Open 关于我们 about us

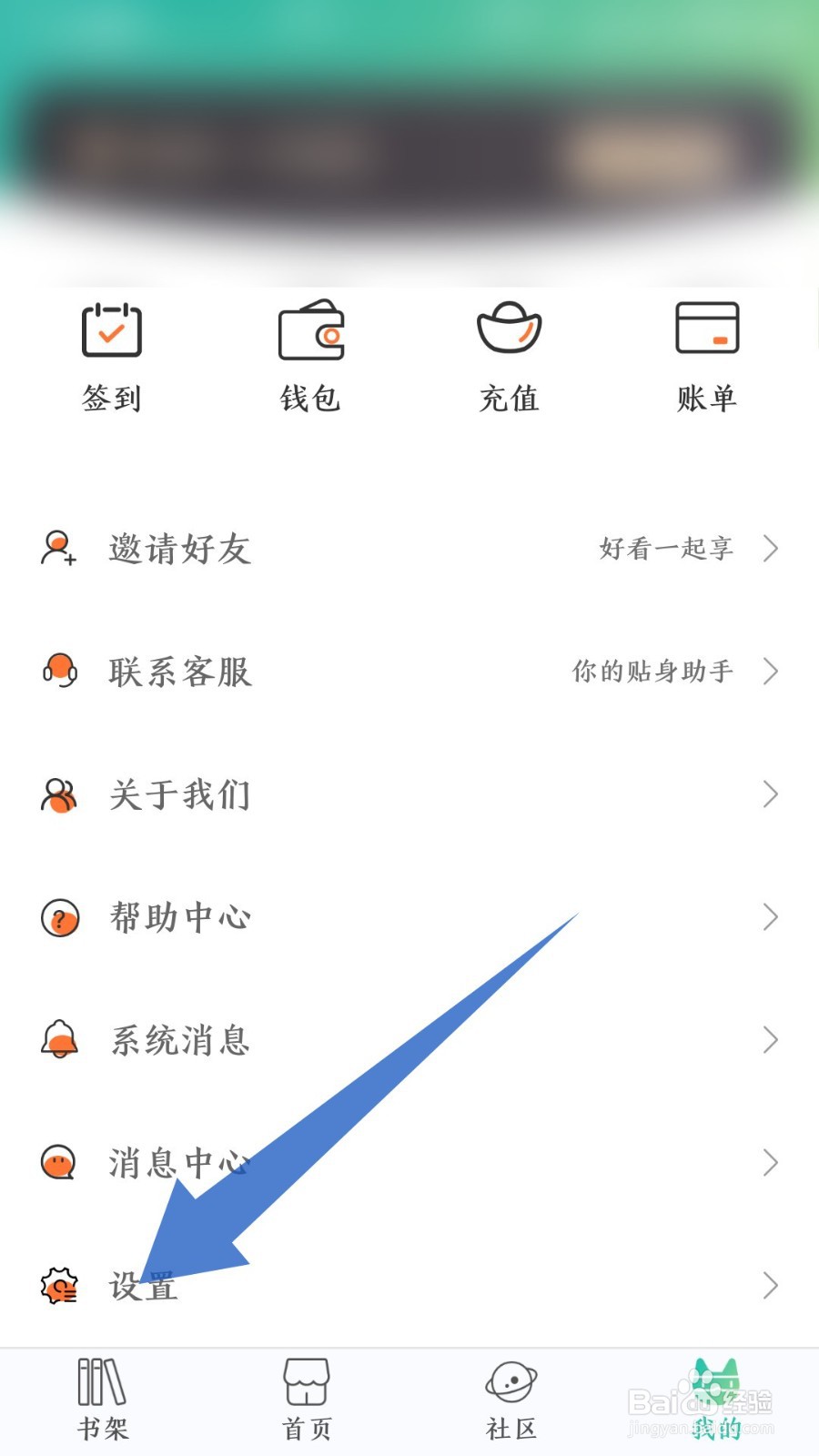409,794
